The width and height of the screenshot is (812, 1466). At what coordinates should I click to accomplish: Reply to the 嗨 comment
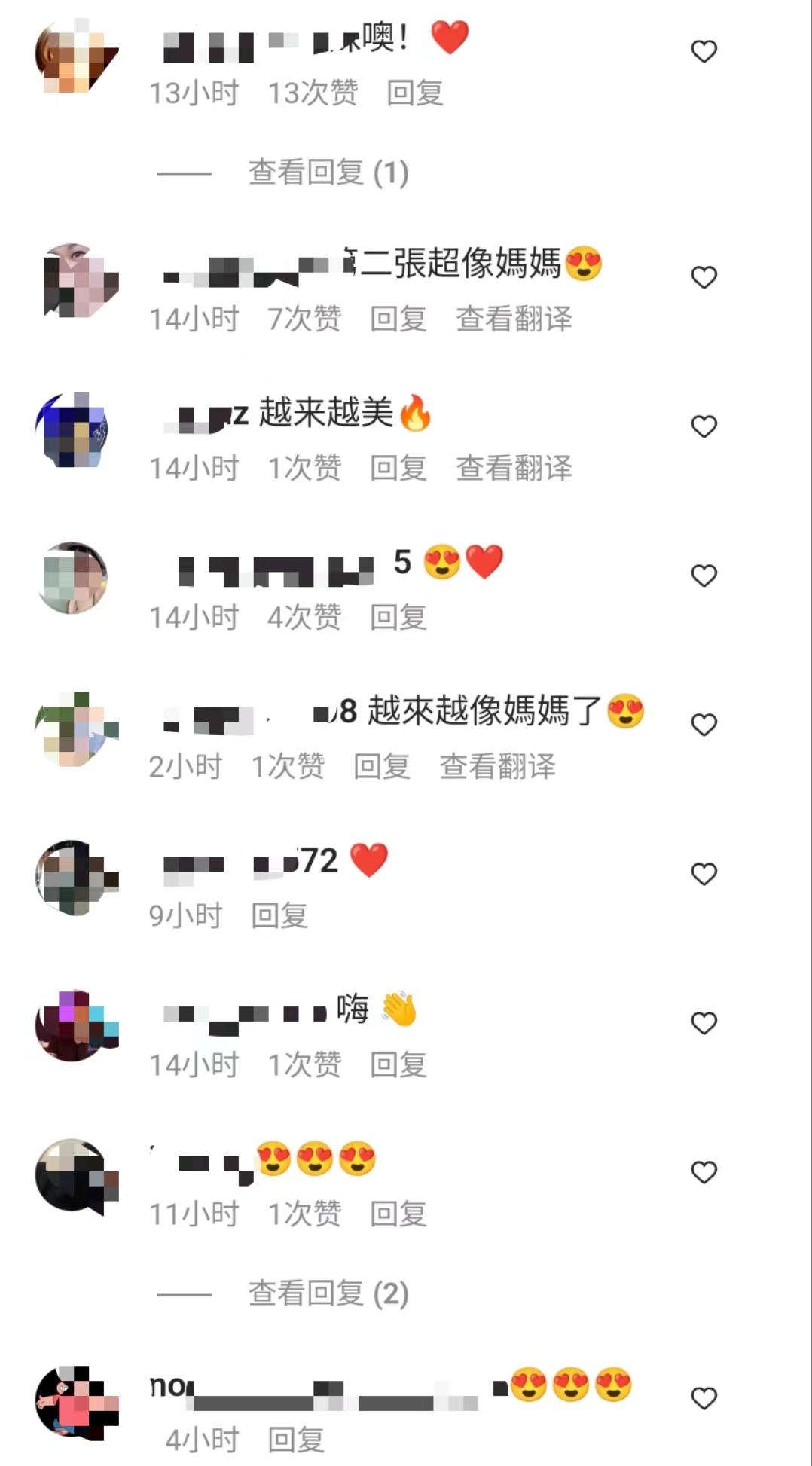point(398,1064)
